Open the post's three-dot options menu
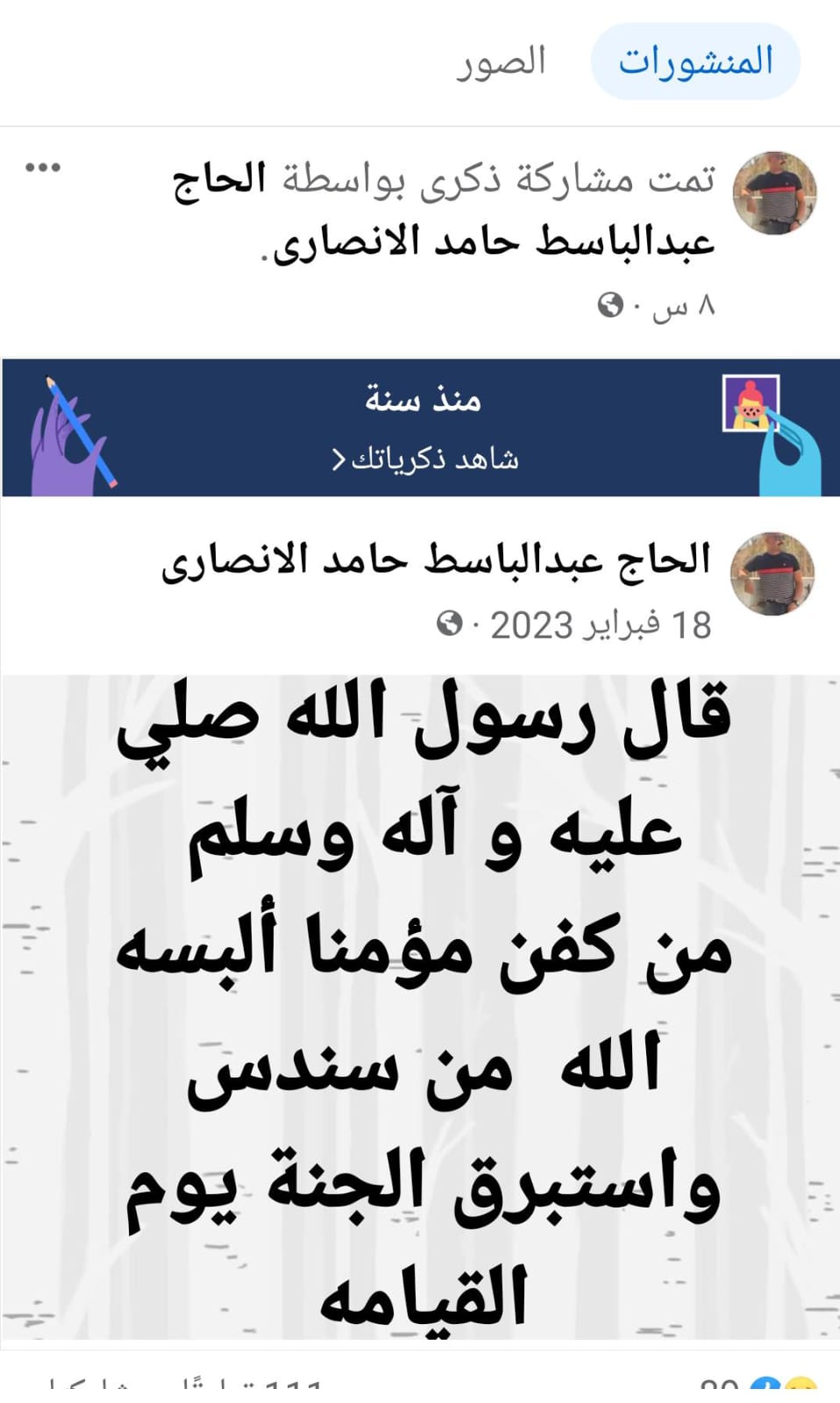840x1403 pixels. pos(43,167)
